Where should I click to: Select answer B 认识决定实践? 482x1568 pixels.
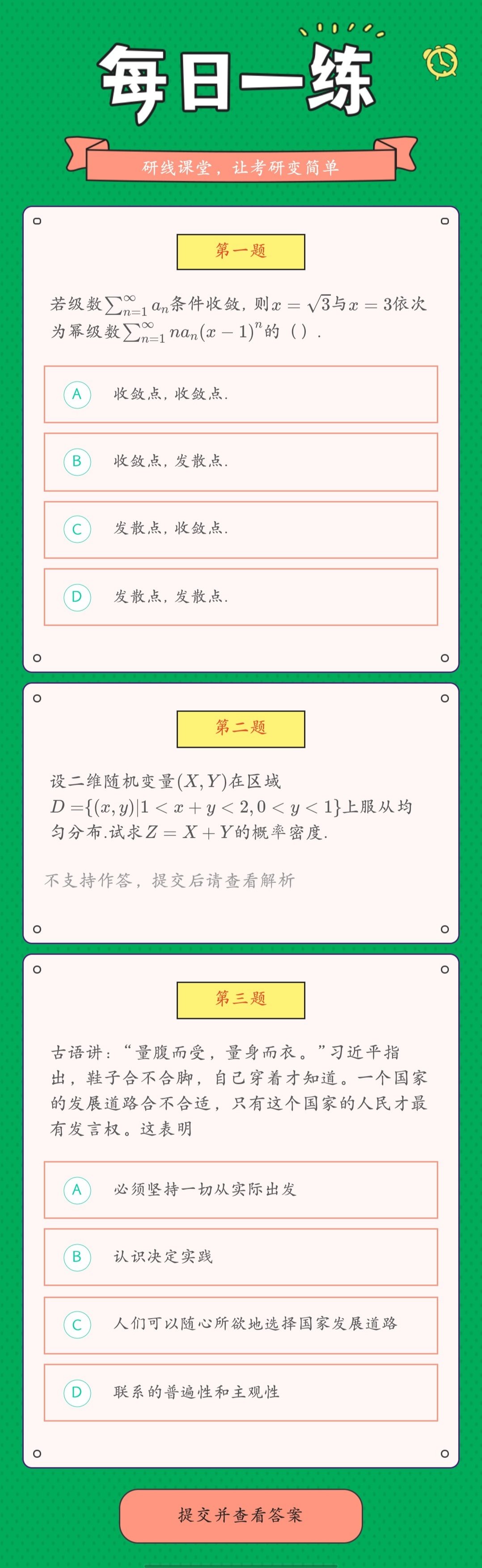coord(241,1257)
